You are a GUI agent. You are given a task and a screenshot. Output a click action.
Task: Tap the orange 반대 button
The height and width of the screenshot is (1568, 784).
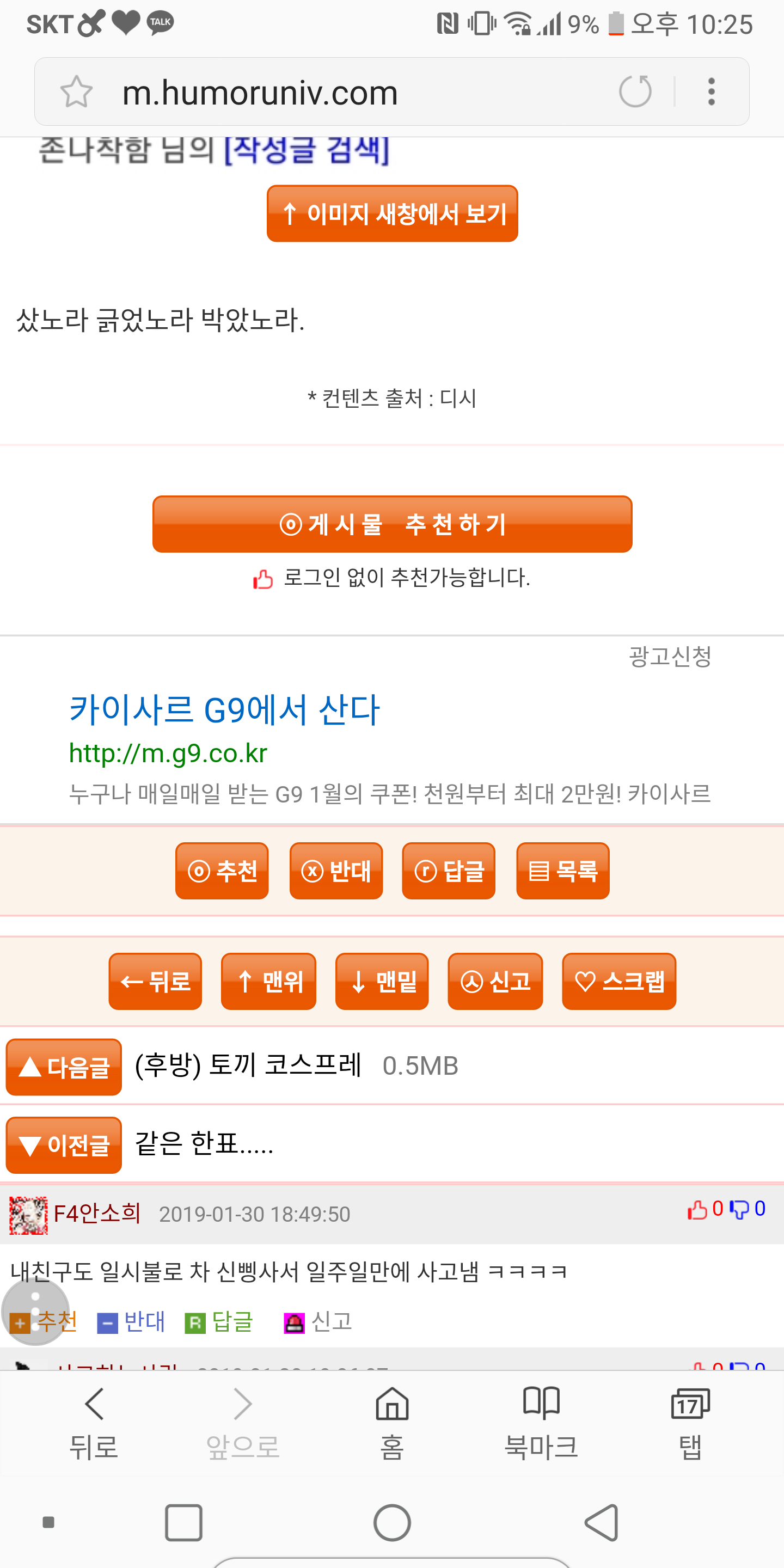pyautogui.click(x=336, y=871)
